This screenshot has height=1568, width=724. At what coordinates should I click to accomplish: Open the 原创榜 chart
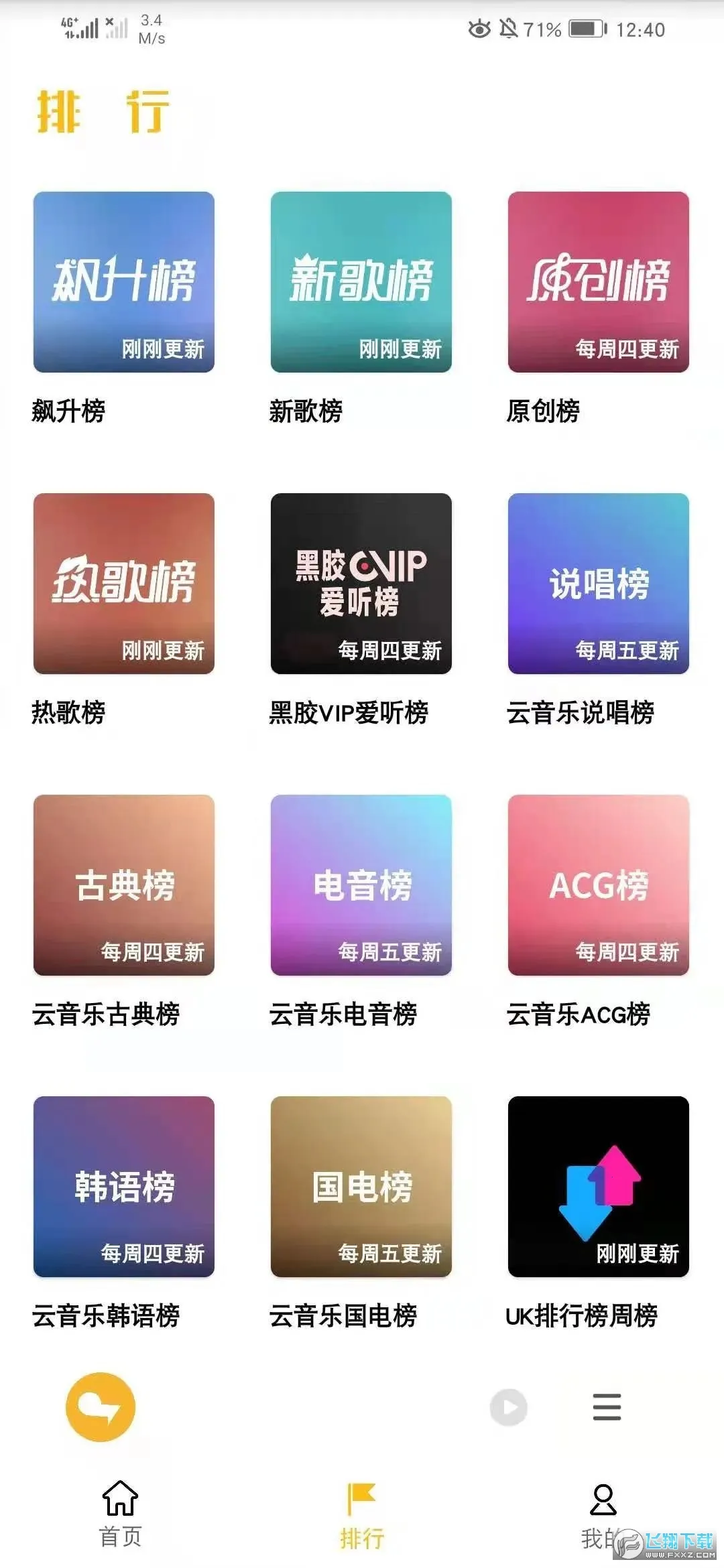pyautogui.click(x=599, y=283)
